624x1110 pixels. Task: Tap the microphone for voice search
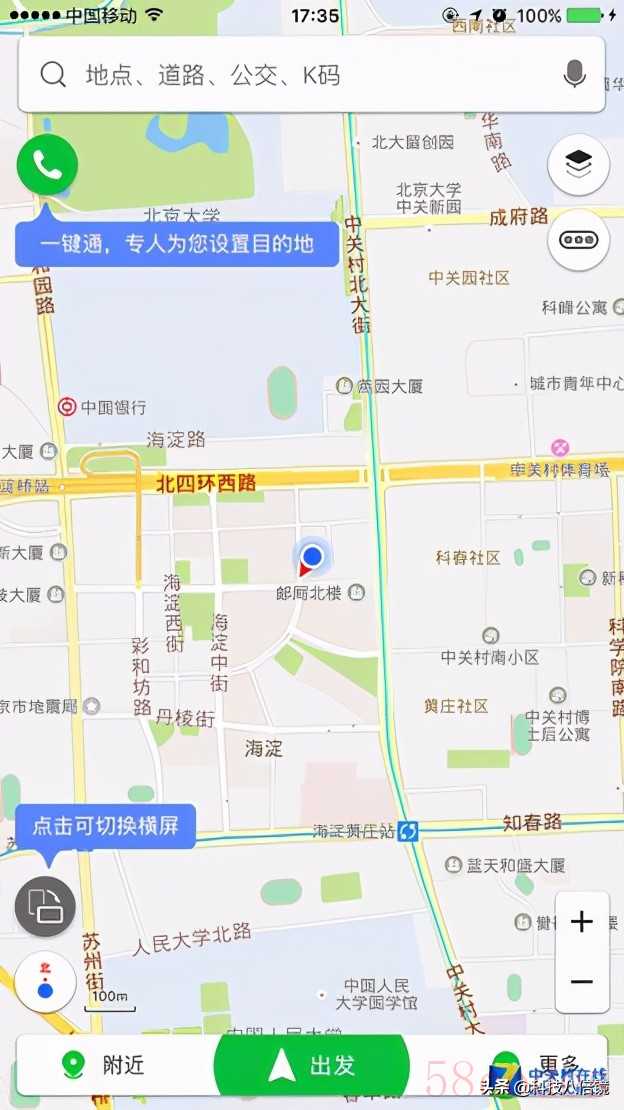click(x=574, y=74)
